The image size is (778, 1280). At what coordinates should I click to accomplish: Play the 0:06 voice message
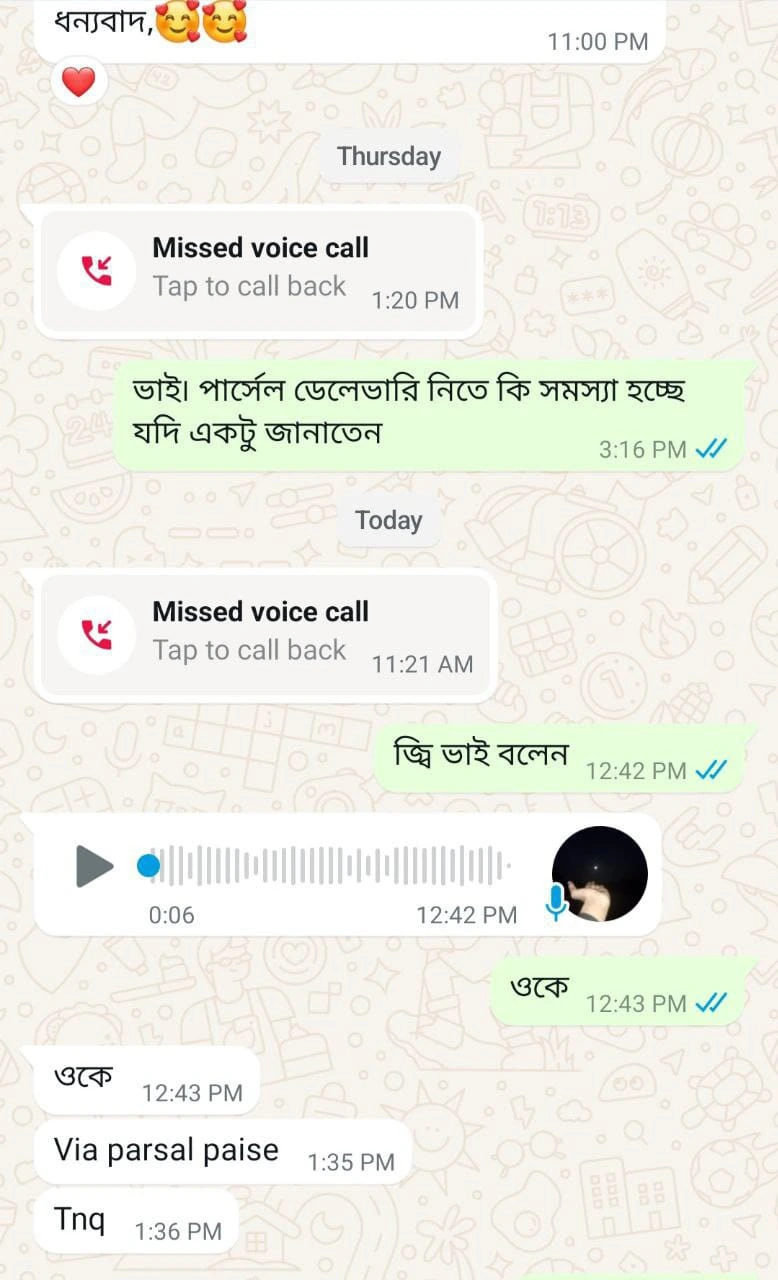[x=95, y=865]
